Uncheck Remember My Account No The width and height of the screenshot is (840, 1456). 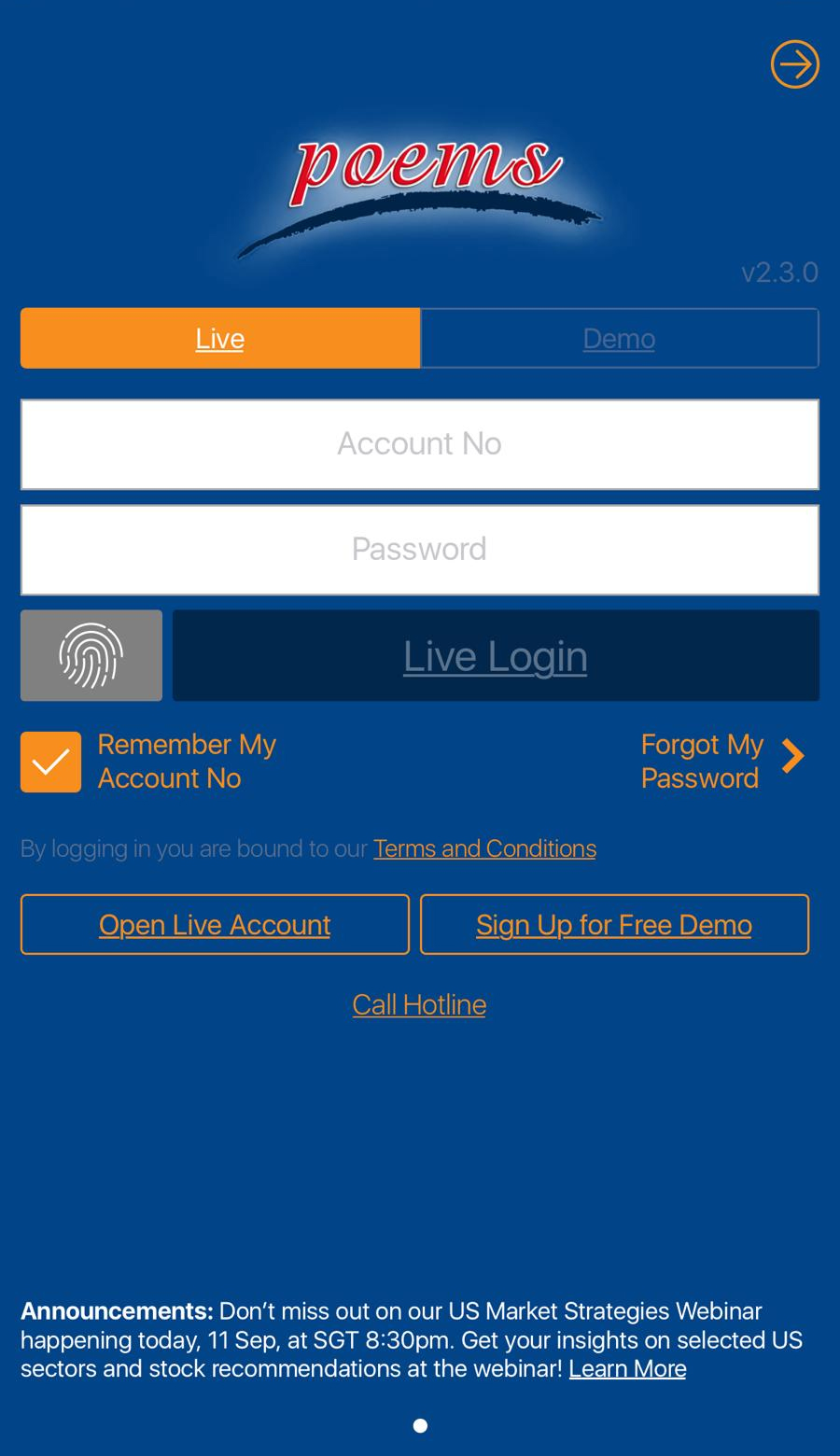50,762
